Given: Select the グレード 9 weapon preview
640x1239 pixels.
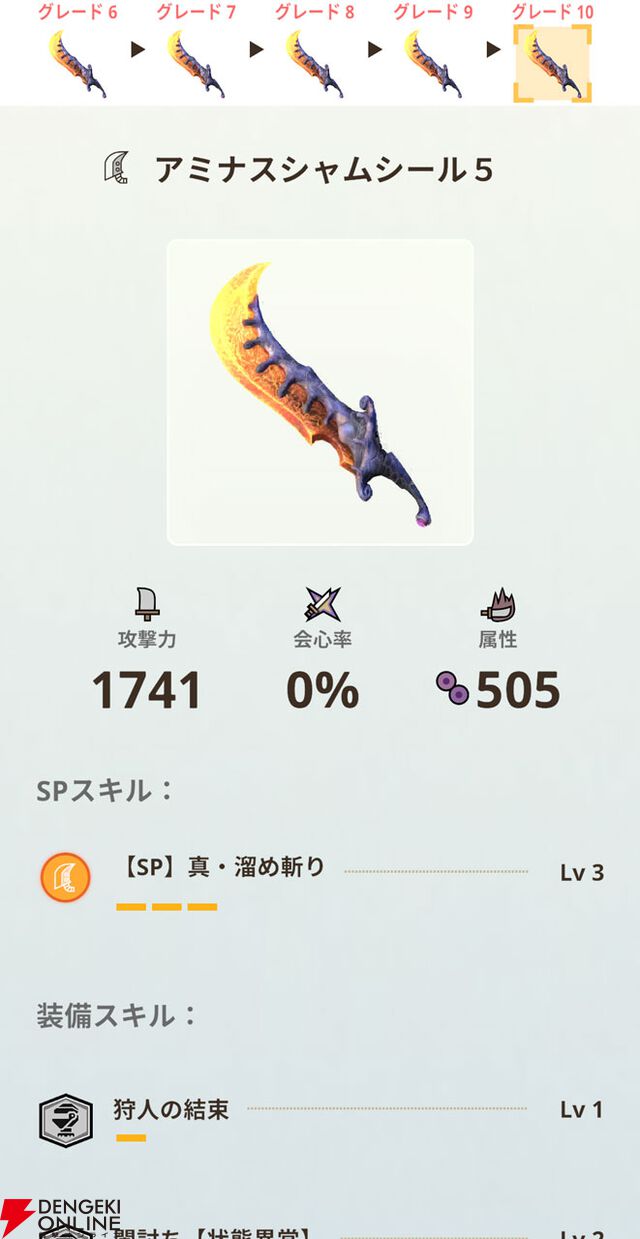Looking at the screenshot, I should (x=433, y=63).
